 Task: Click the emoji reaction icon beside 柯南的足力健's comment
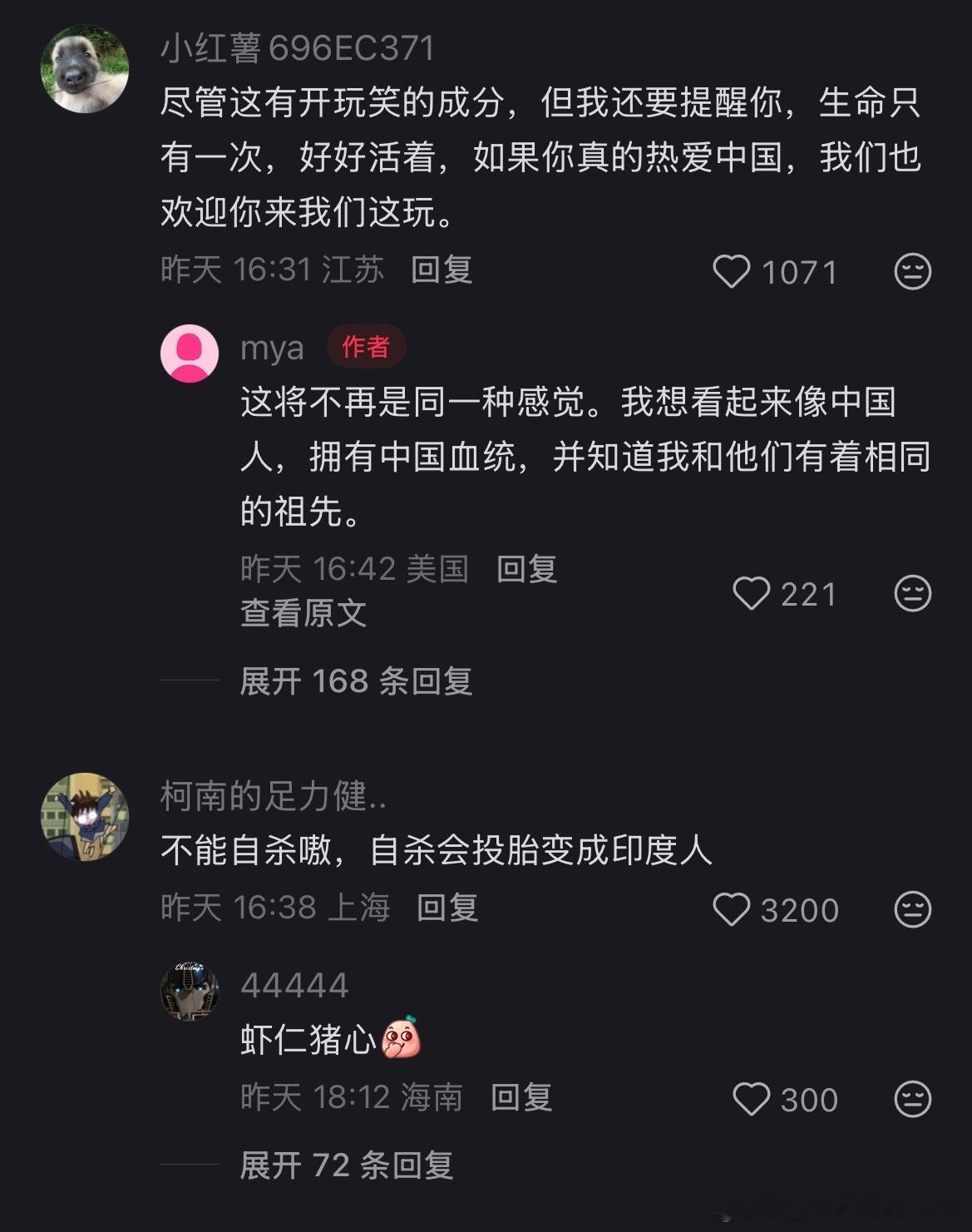click(x=912, y=910)
